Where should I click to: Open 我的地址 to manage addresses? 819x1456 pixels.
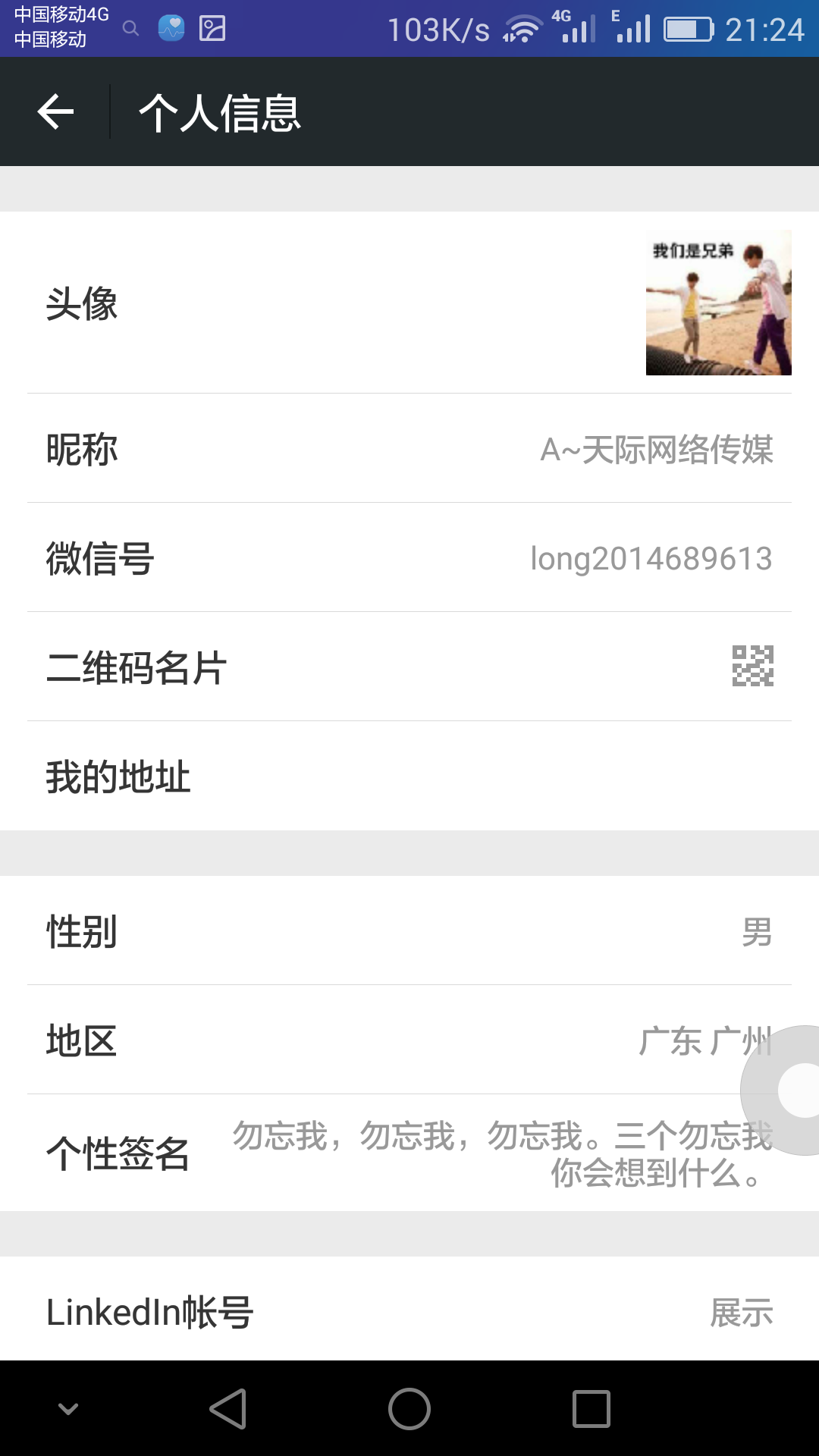coord(409,775)
